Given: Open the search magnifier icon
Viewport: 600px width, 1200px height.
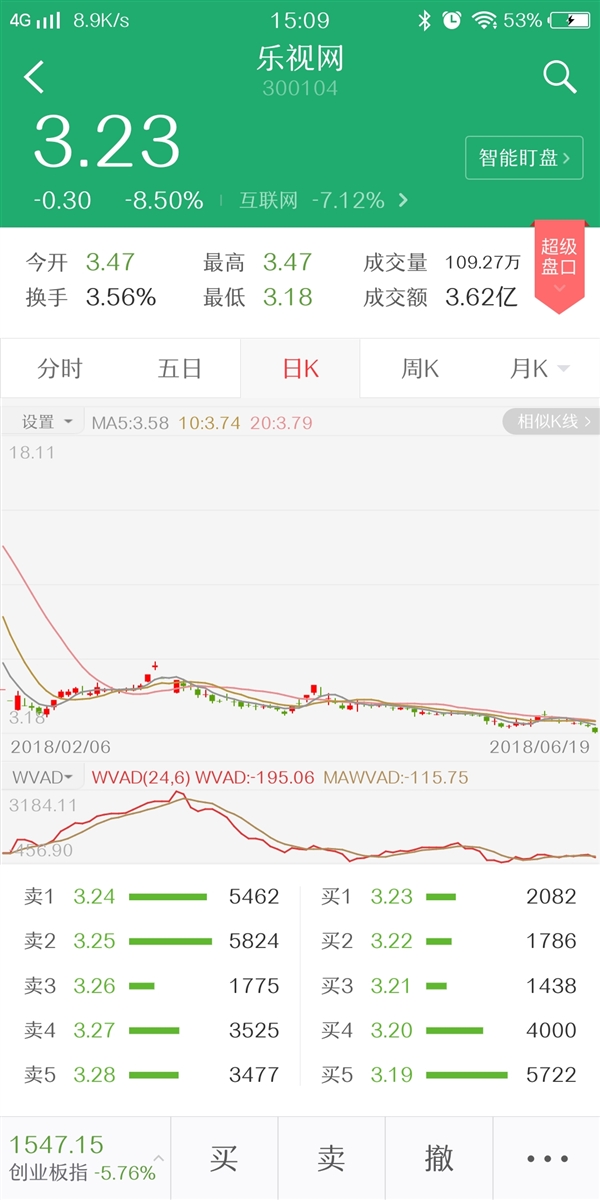Looking at the screenshot, I should (560, 76).
